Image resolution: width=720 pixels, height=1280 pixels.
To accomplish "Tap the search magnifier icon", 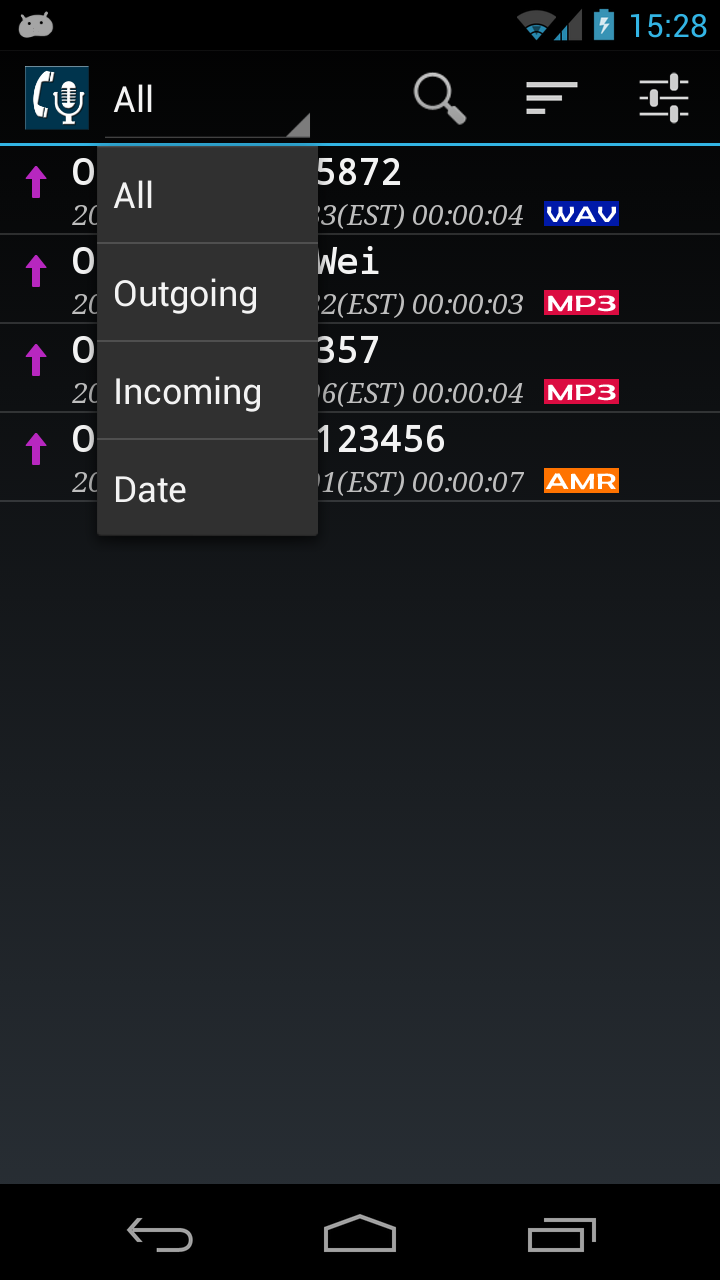I will coord(439,98).
